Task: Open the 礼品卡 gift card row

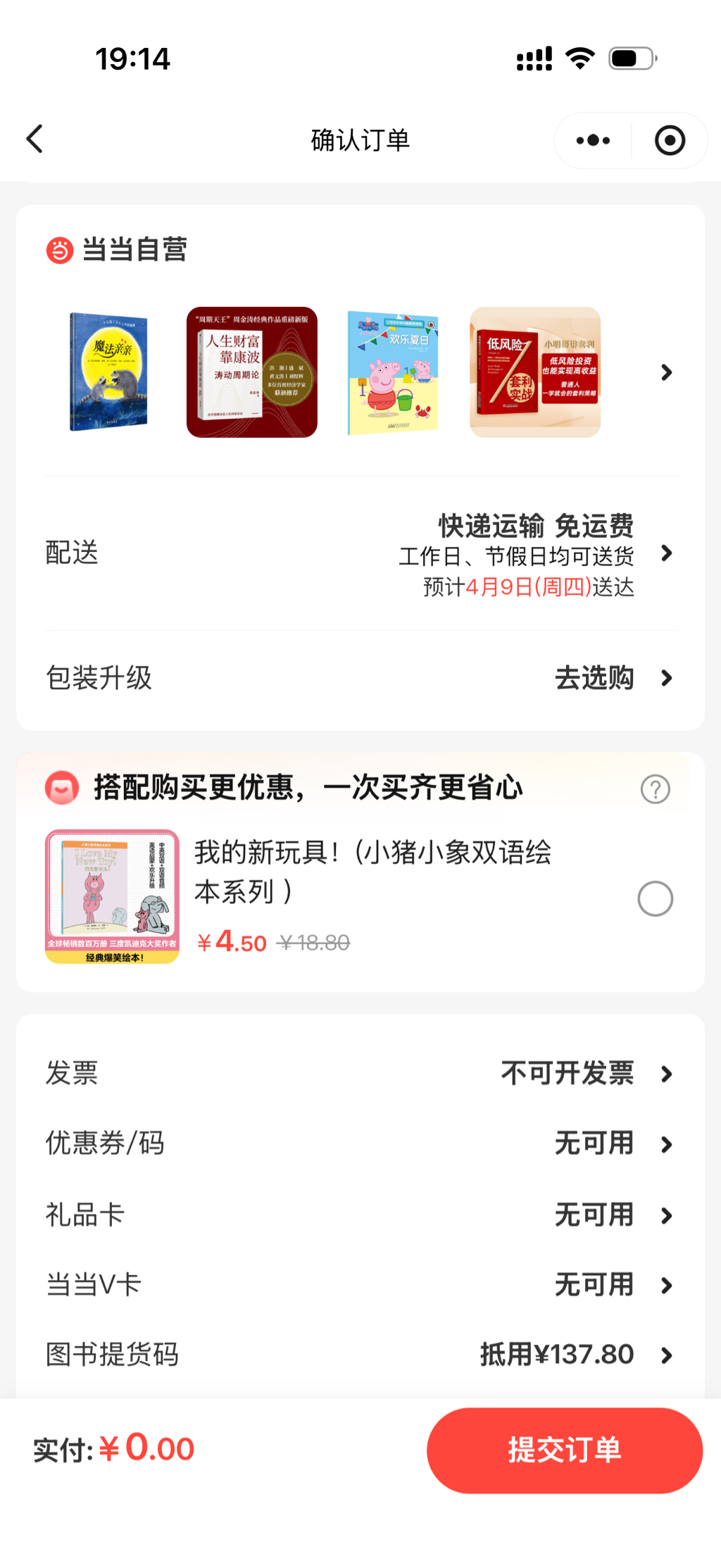Action: point(360,1215)
